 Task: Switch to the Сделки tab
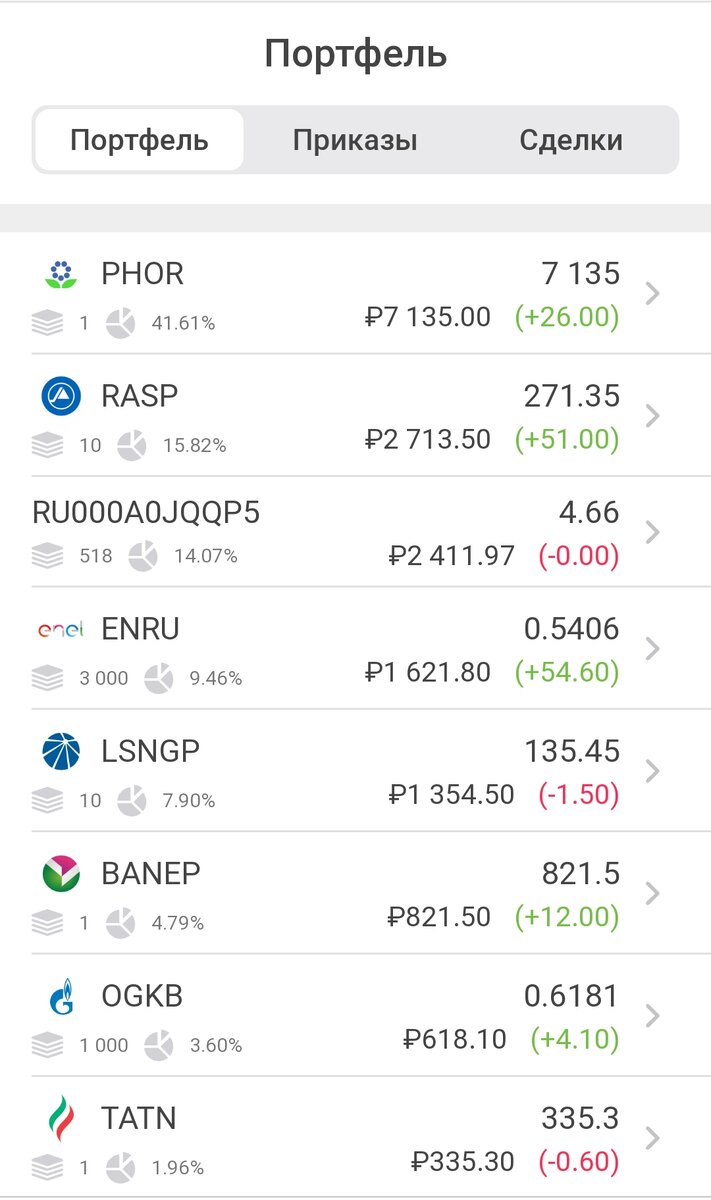570,140
